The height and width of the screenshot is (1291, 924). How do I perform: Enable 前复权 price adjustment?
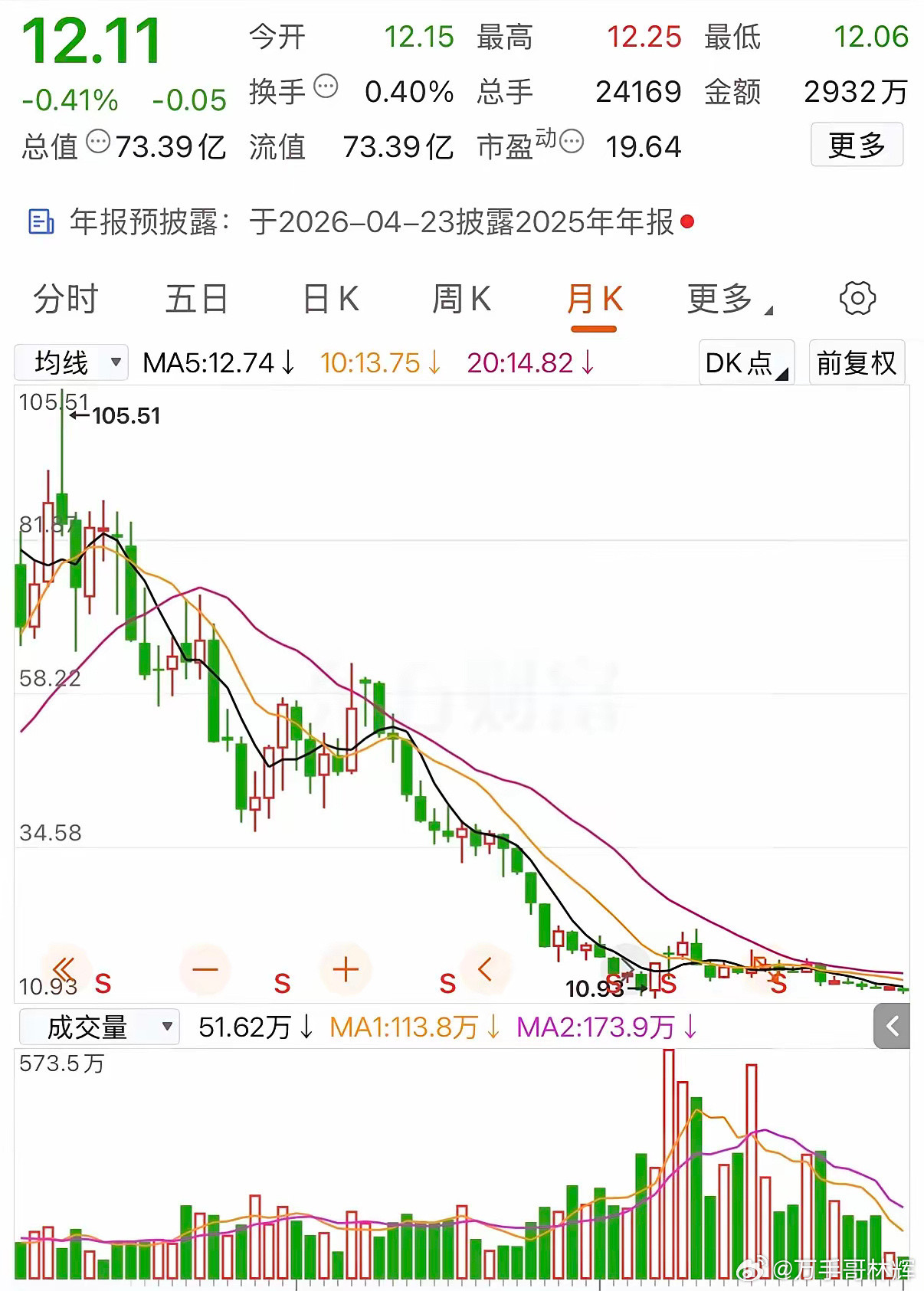[x=857, y=362]
